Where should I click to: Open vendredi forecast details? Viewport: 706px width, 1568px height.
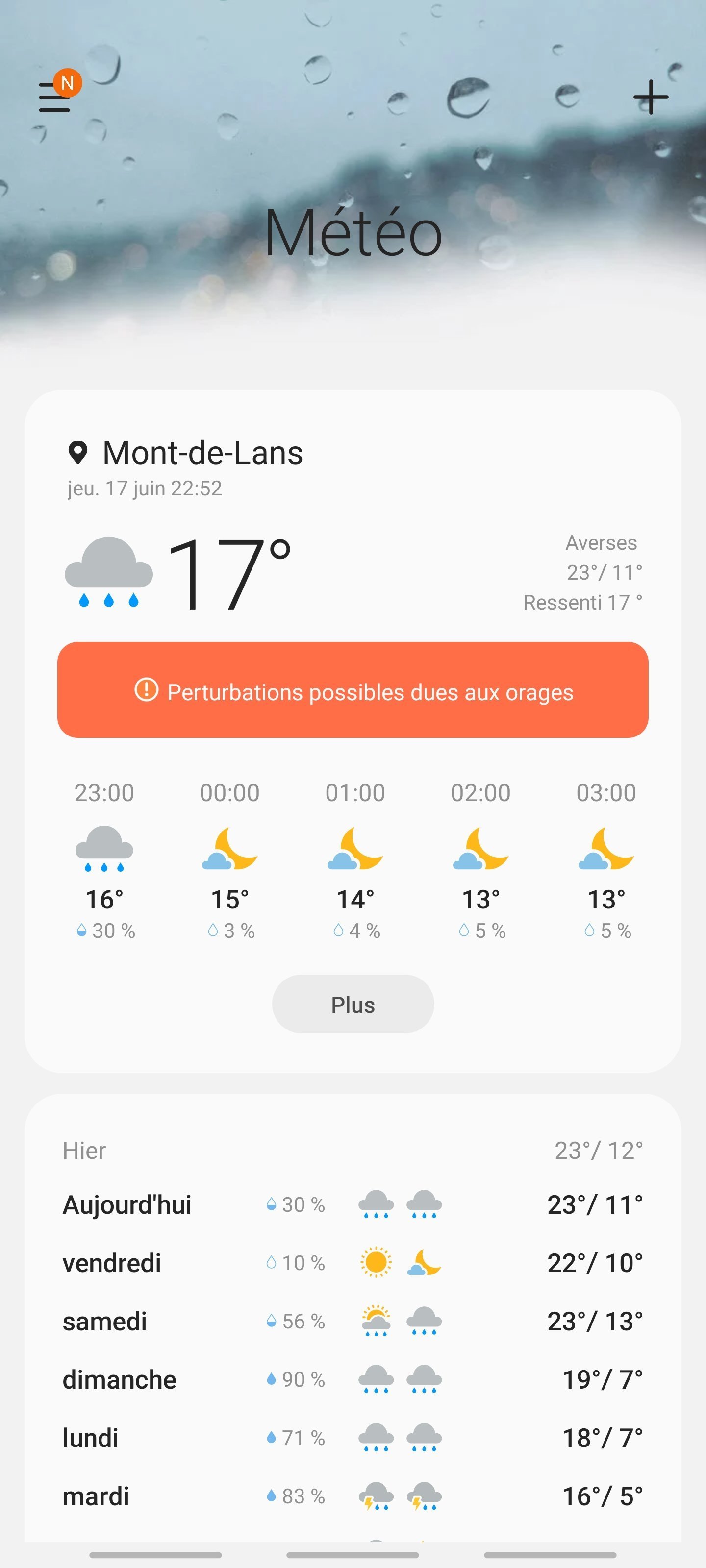point(353,1263)
